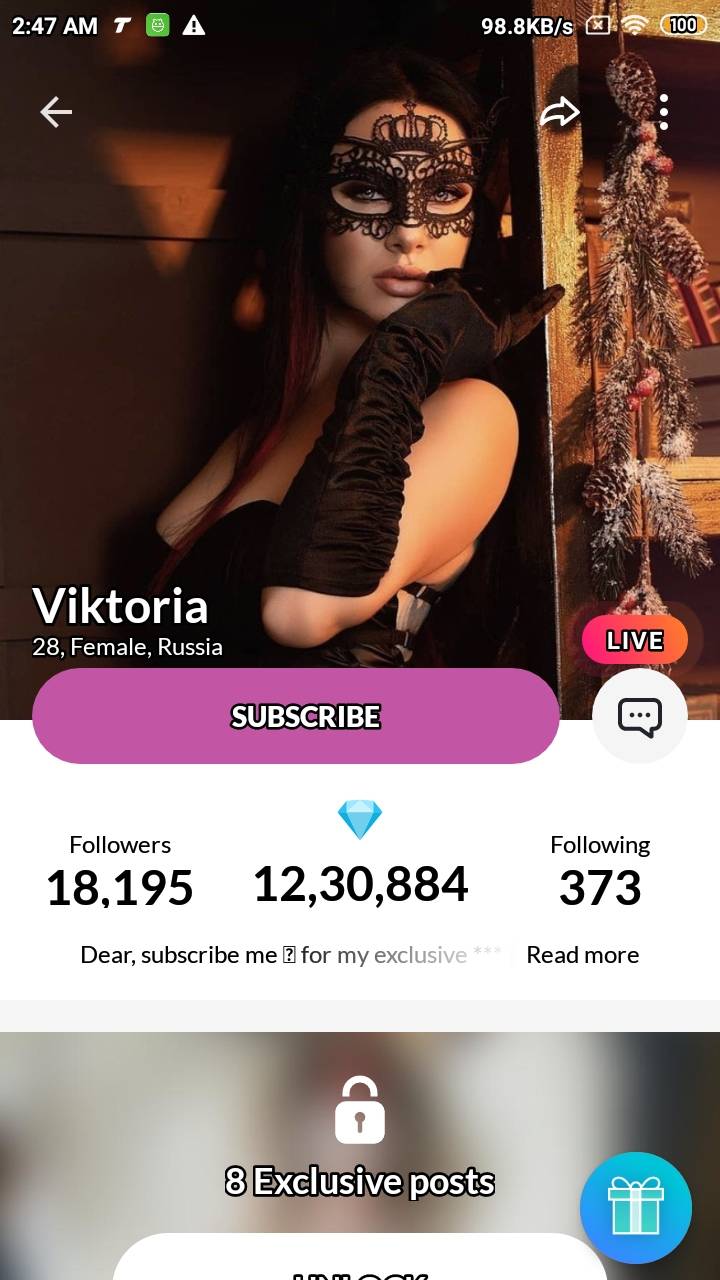720x1280 pixels.
Task: Tap Viktoria's name on the profile
Action: click(120, 606)
